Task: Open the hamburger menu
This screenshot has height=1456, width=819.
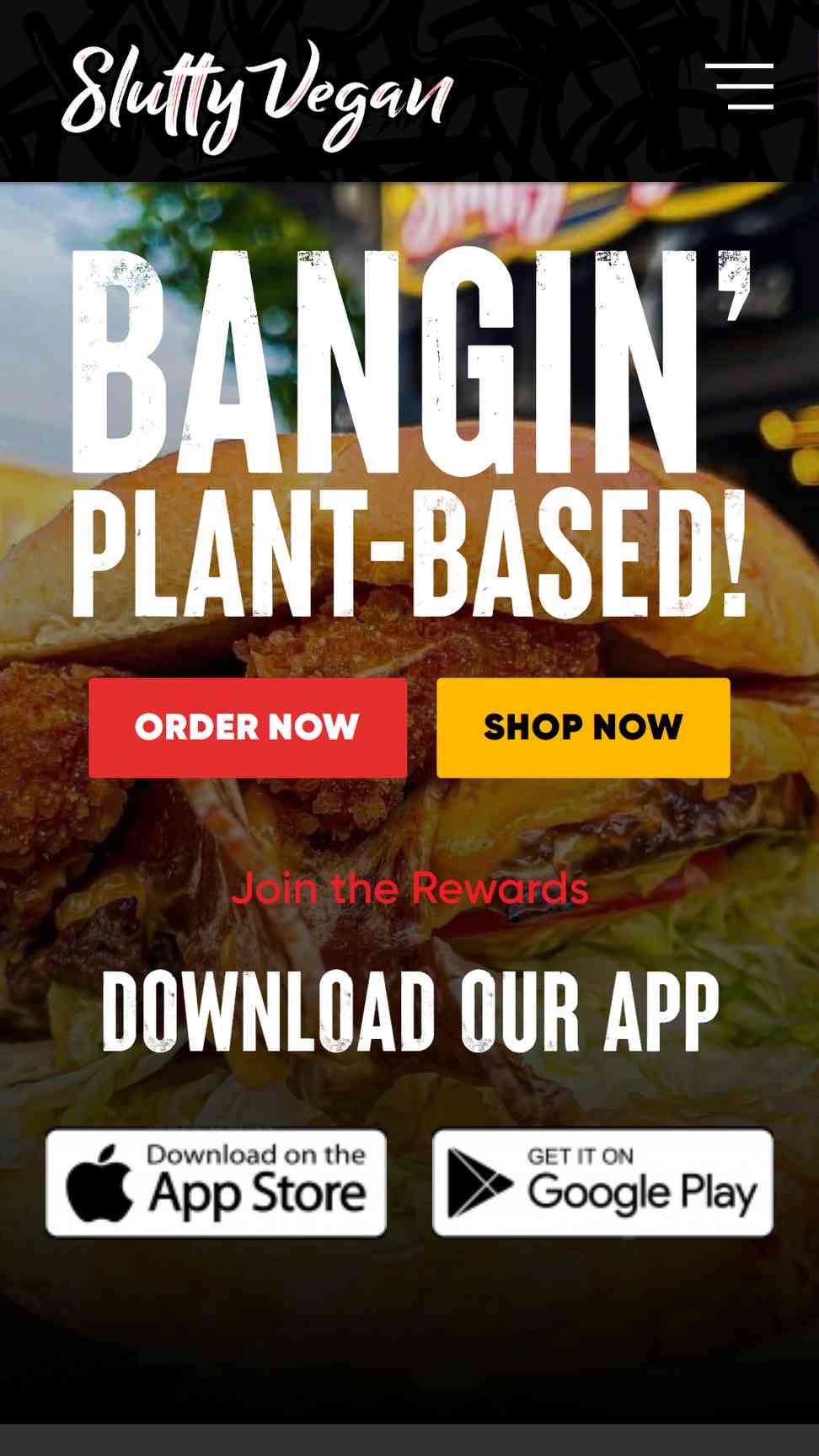Action: [739, 86]
